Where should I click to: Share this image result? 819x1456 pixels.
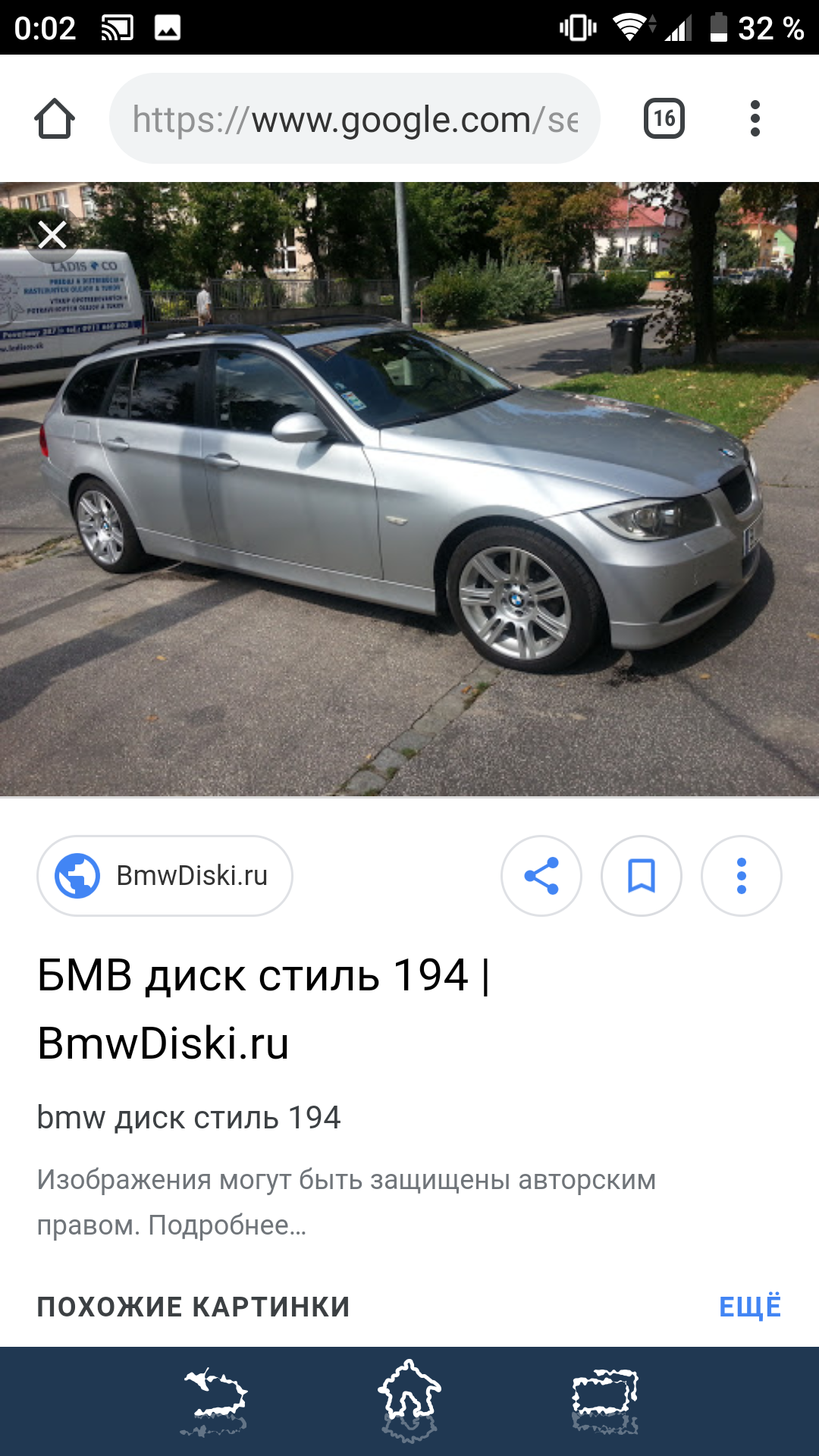click(541, 876)
